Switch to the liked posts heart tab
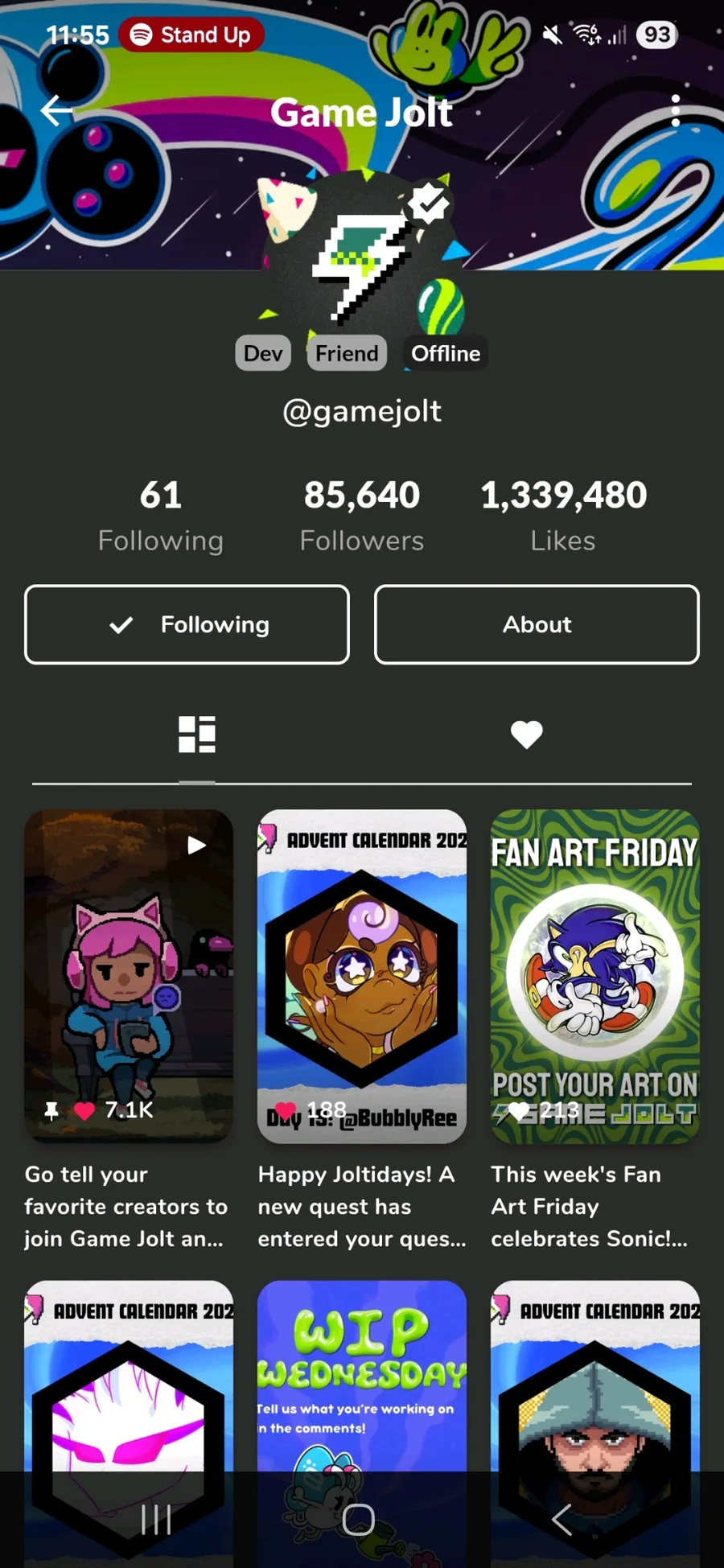The height and width of the screenshot is (1568, 724). [x=527, y=734]
